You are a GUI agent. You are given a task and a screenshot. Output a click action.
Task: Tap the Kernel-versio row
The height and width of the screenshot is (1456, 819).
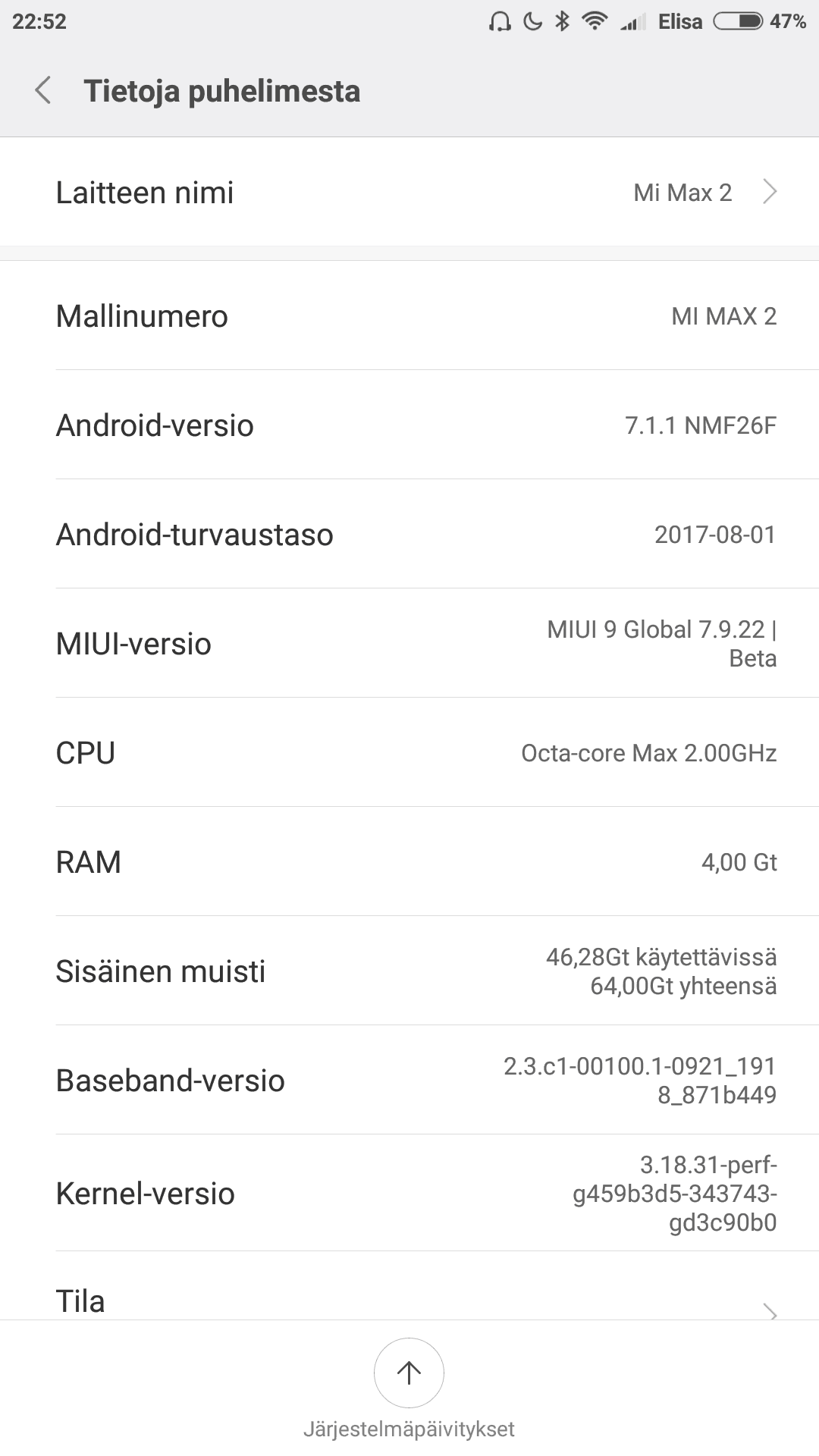pyautogui.click(x=409, y=1193)
